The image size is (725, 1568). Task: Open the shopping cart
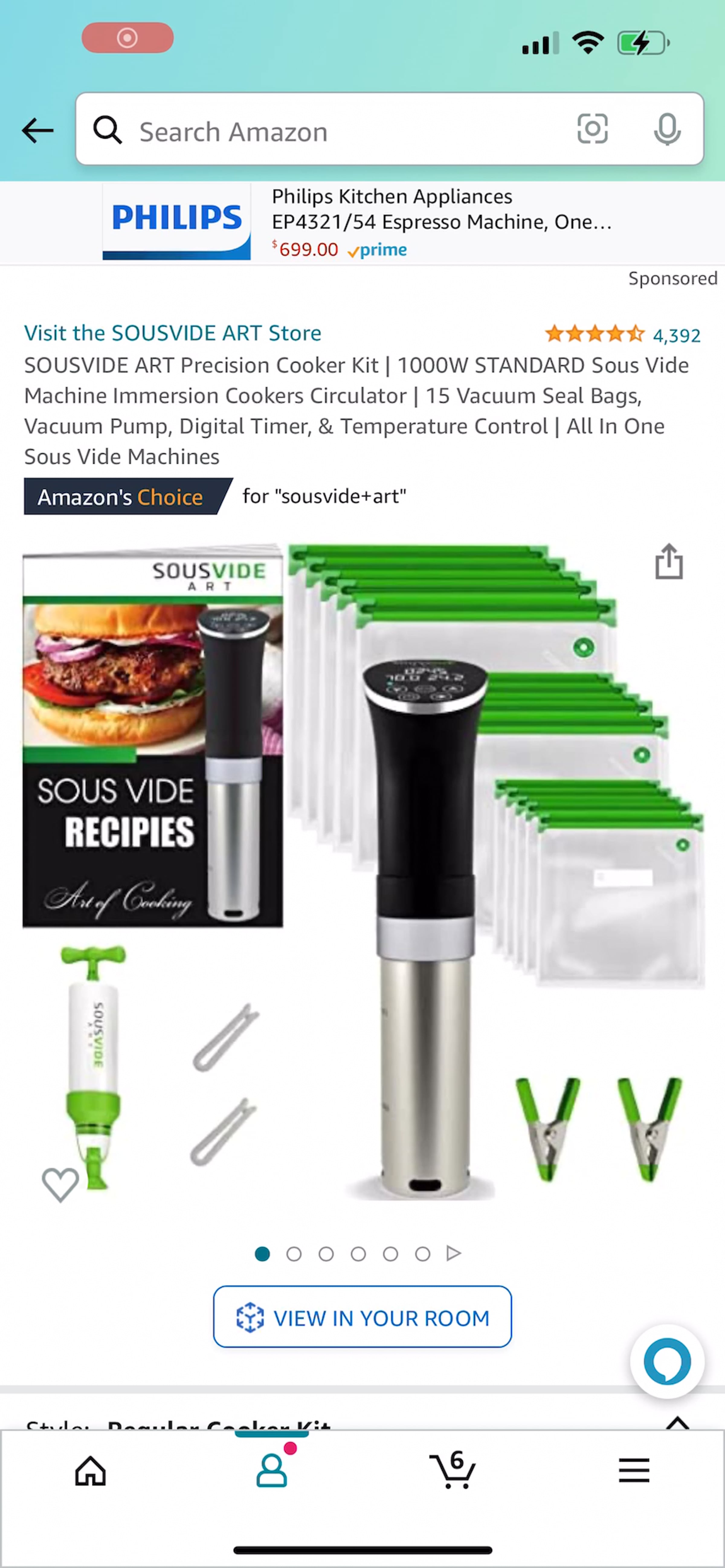(x=453, y=1471)
